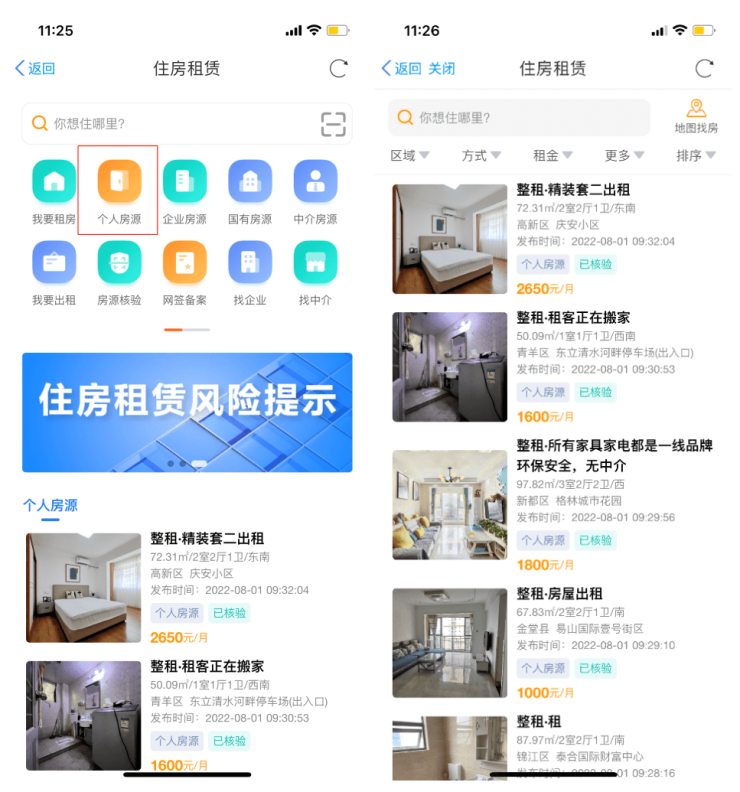
Task: Browse 中介房源 listings
Action: [315, 190]
